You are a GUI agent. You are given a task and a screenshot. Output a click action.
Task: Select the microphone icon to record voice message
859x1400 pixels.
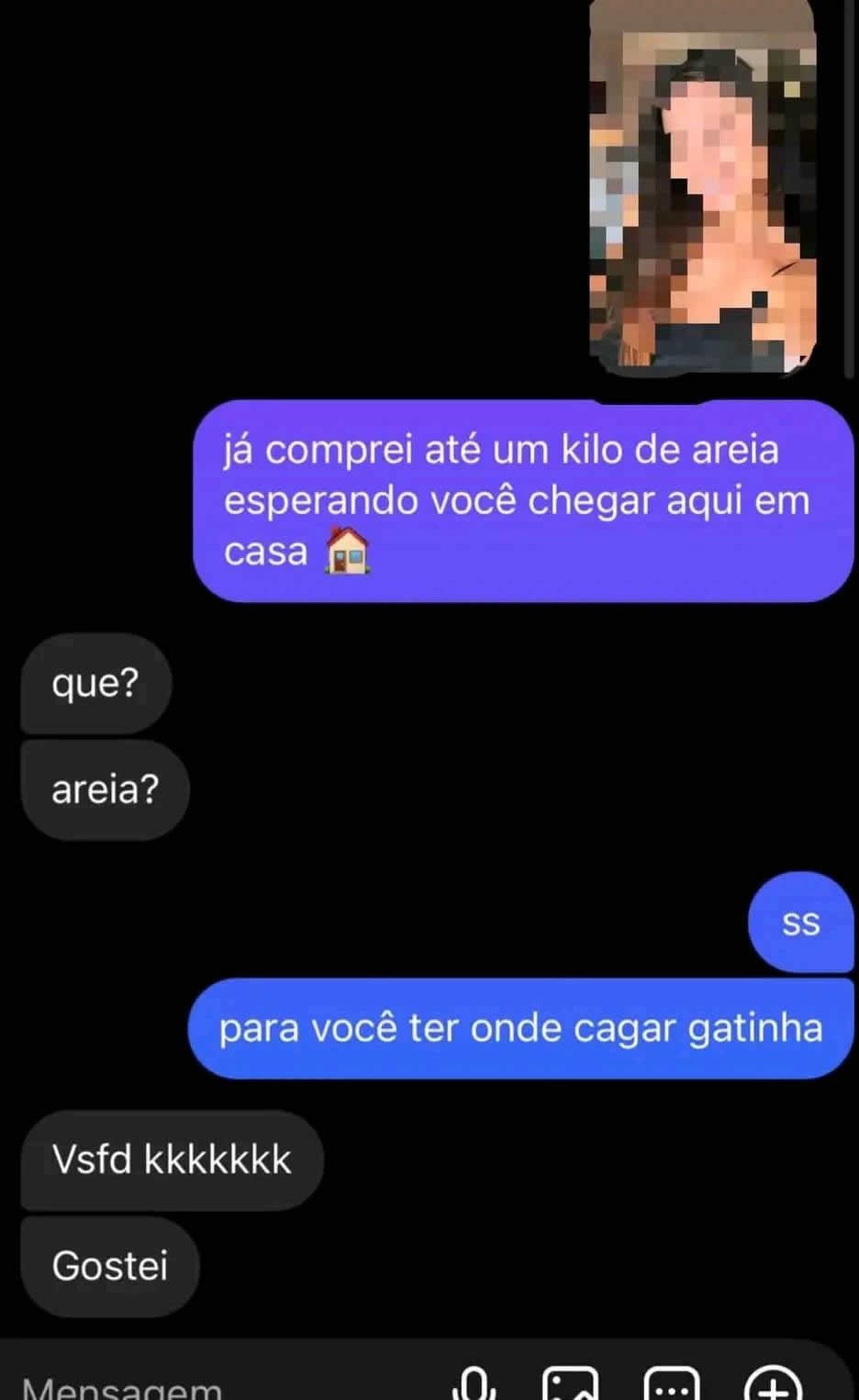474,1384
